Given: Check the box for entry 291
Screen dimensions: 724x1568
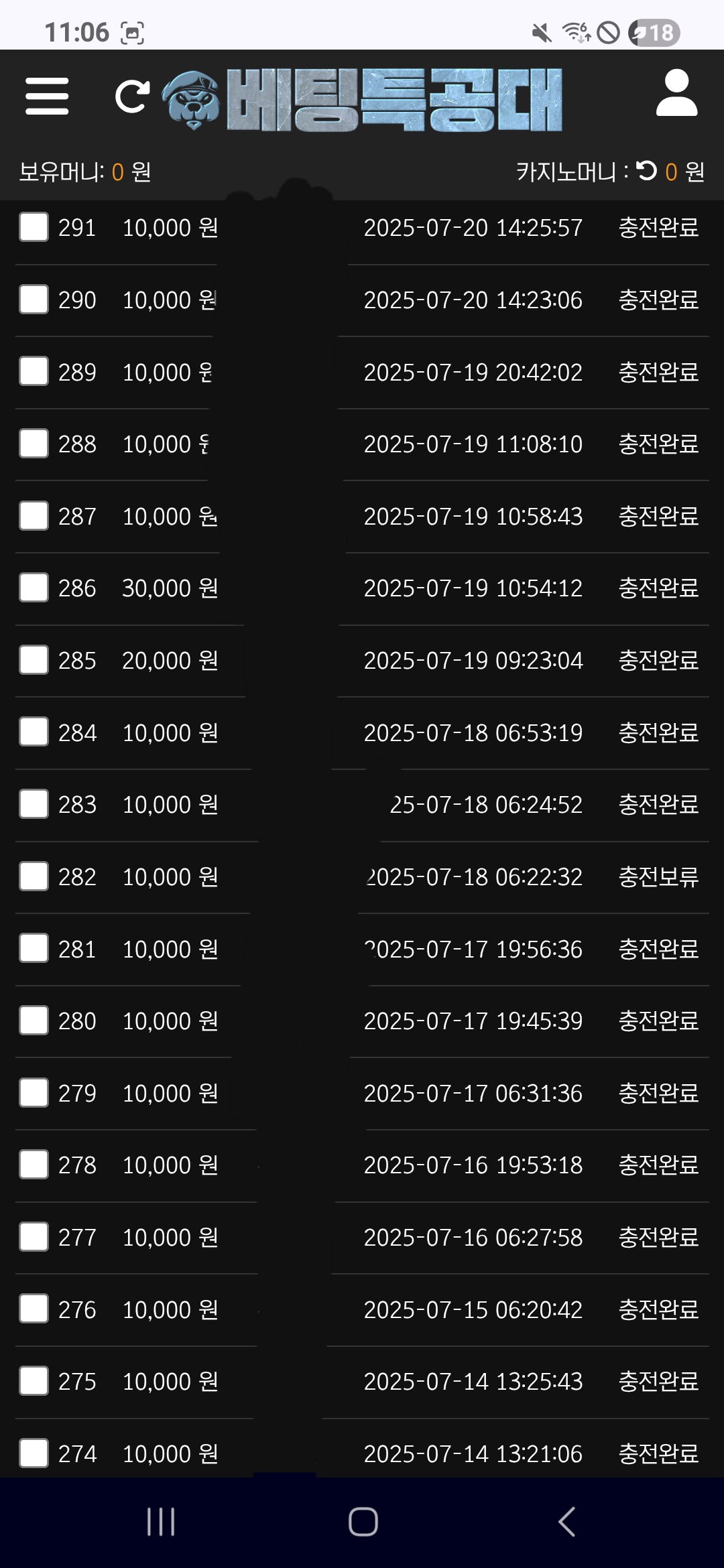Looking at the screenshot, I should pos(34,227).
